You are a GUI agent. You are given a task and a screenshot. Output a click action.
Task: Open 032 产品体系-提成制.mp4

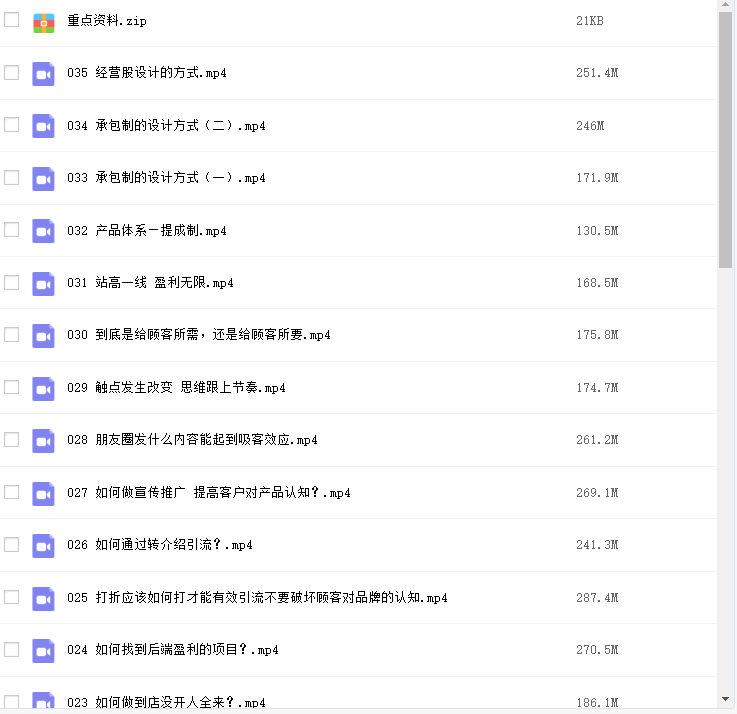click(x=147, y=231)
